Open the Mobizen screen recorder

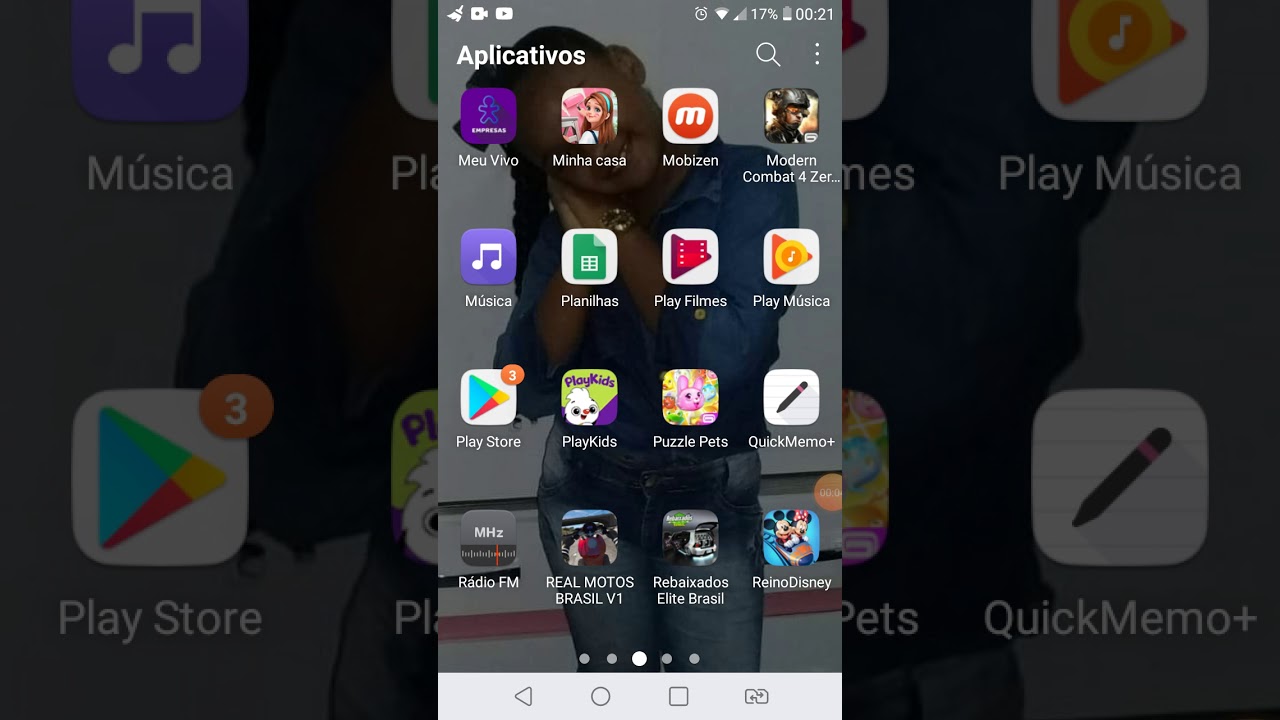(690, 116)
